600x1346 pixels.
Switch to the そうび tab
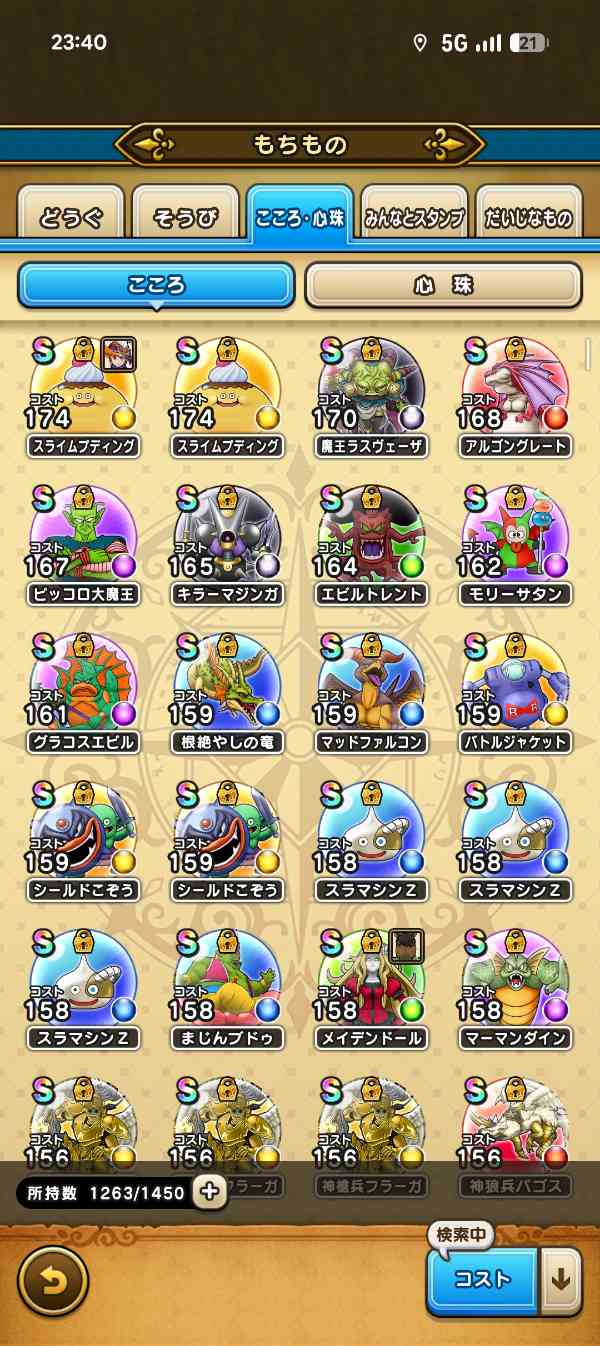coord(185,217)
